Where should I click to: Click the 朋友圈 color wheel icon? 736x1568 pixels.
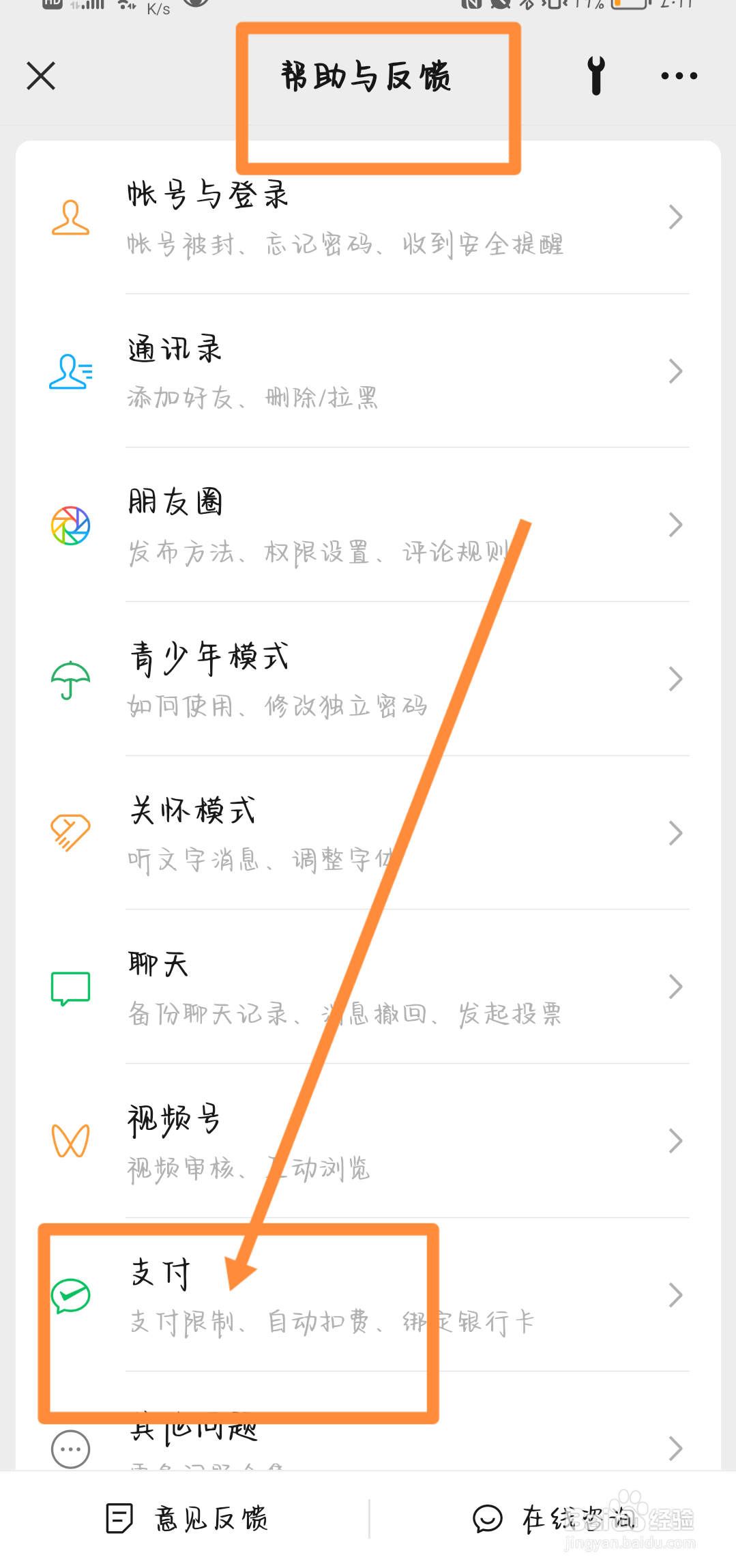pyautogui.click(x=70, y=524)
